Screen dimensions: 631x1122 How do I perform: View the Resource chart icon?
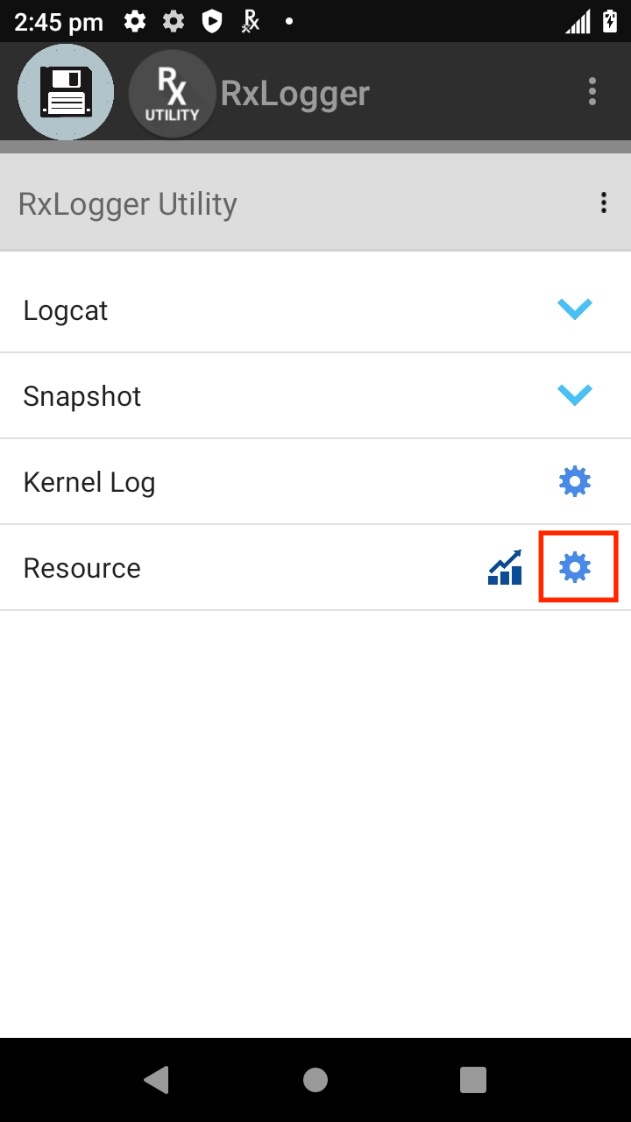505,568
